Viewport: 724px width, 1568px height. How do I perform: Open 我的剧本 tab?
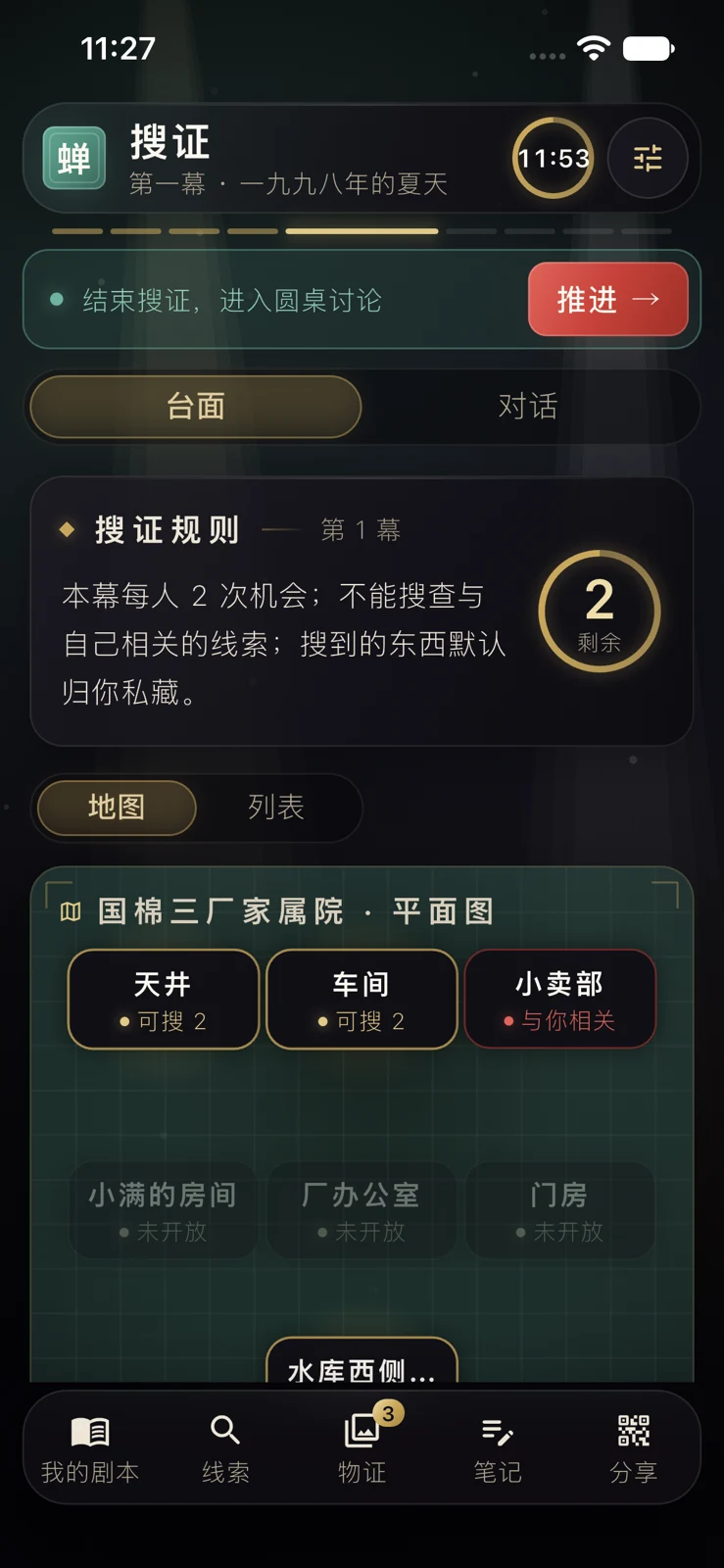[x=90, y=1448]
